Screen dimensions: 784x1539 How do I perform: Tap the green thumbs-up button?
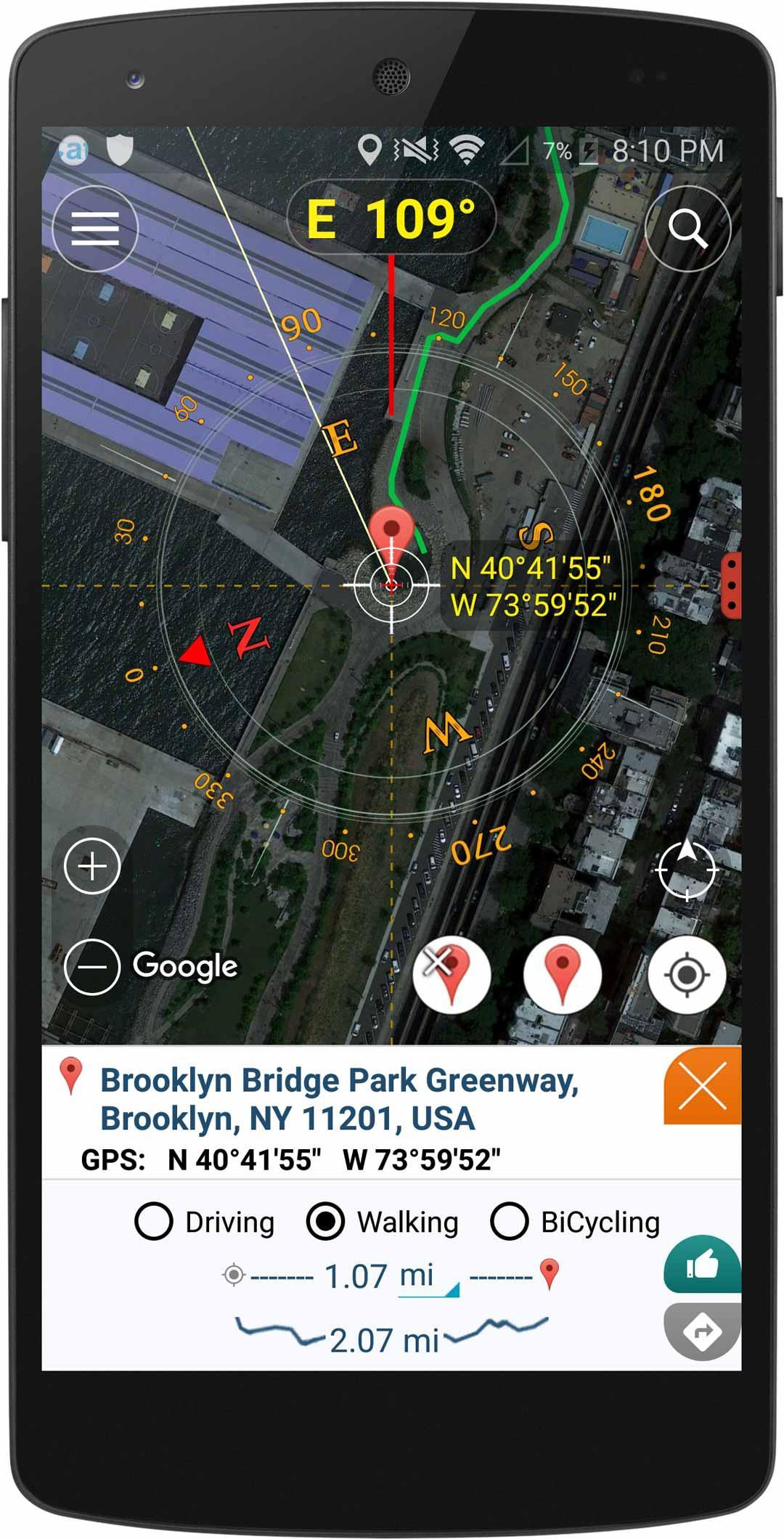(x=702, y=1265)
